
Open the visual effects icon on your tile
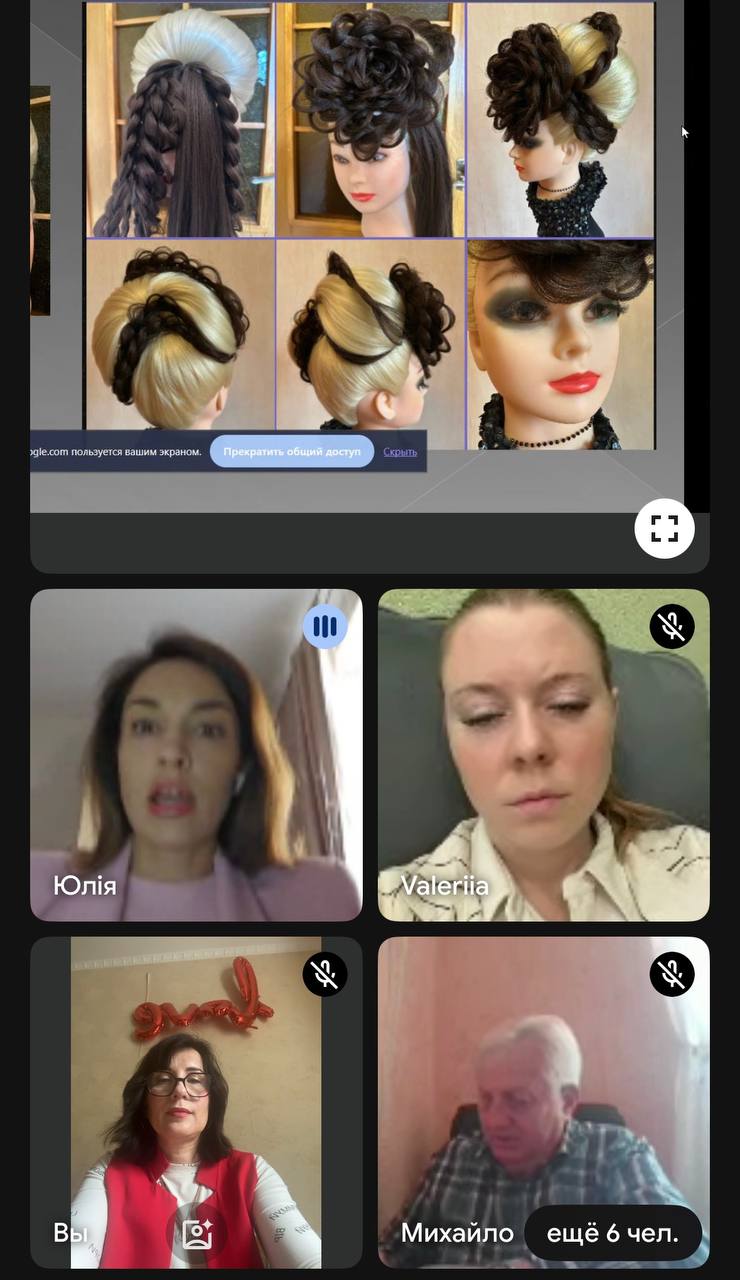click(197, 1234)
